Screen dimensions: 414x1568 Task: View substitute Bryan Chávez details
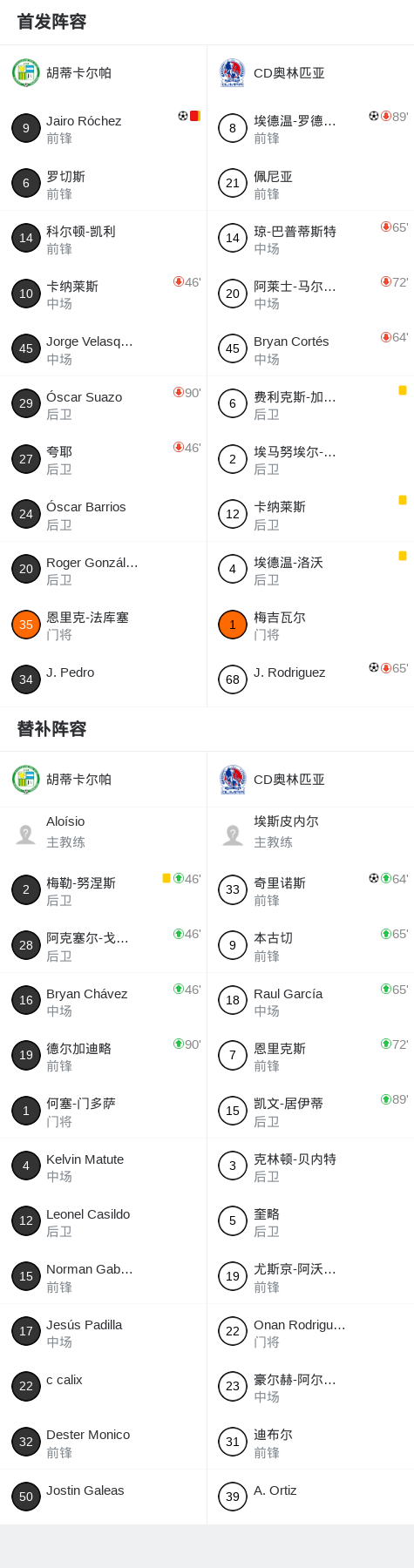[103, 1001]
